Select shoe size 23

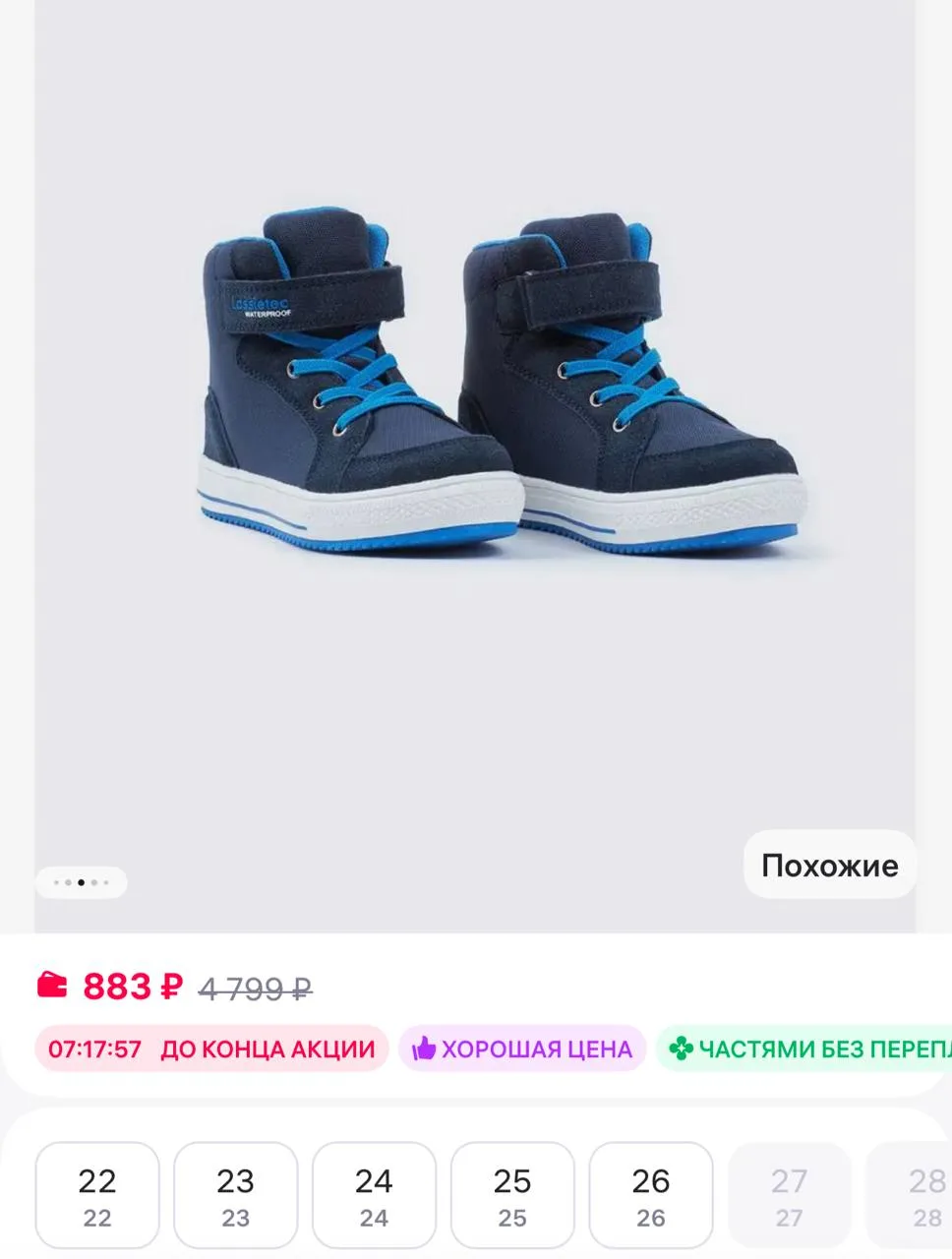pyautogui.click(x=236, y=1195)
